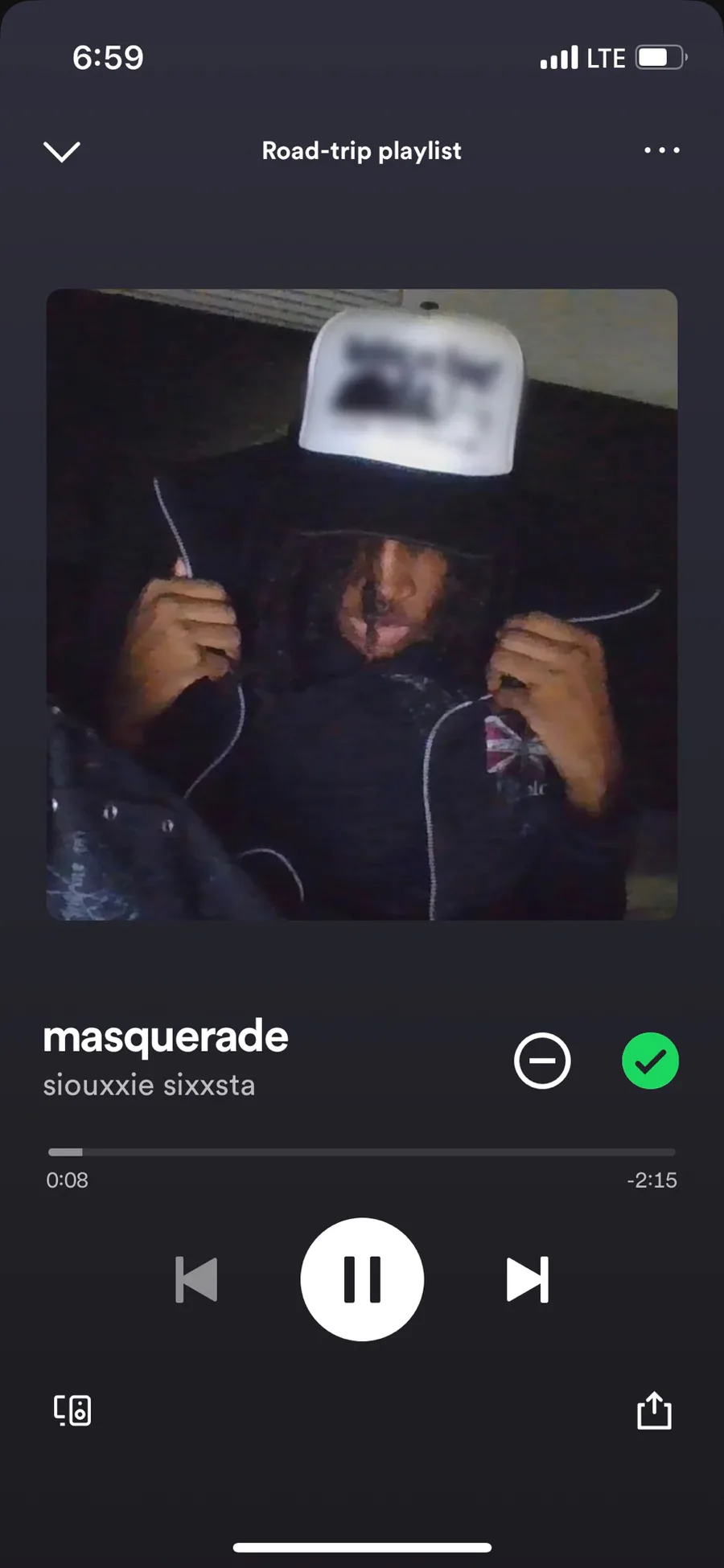Skip to the next track
The width and height of the screenshot is (724, 1568).
[x=528, y=1279]
